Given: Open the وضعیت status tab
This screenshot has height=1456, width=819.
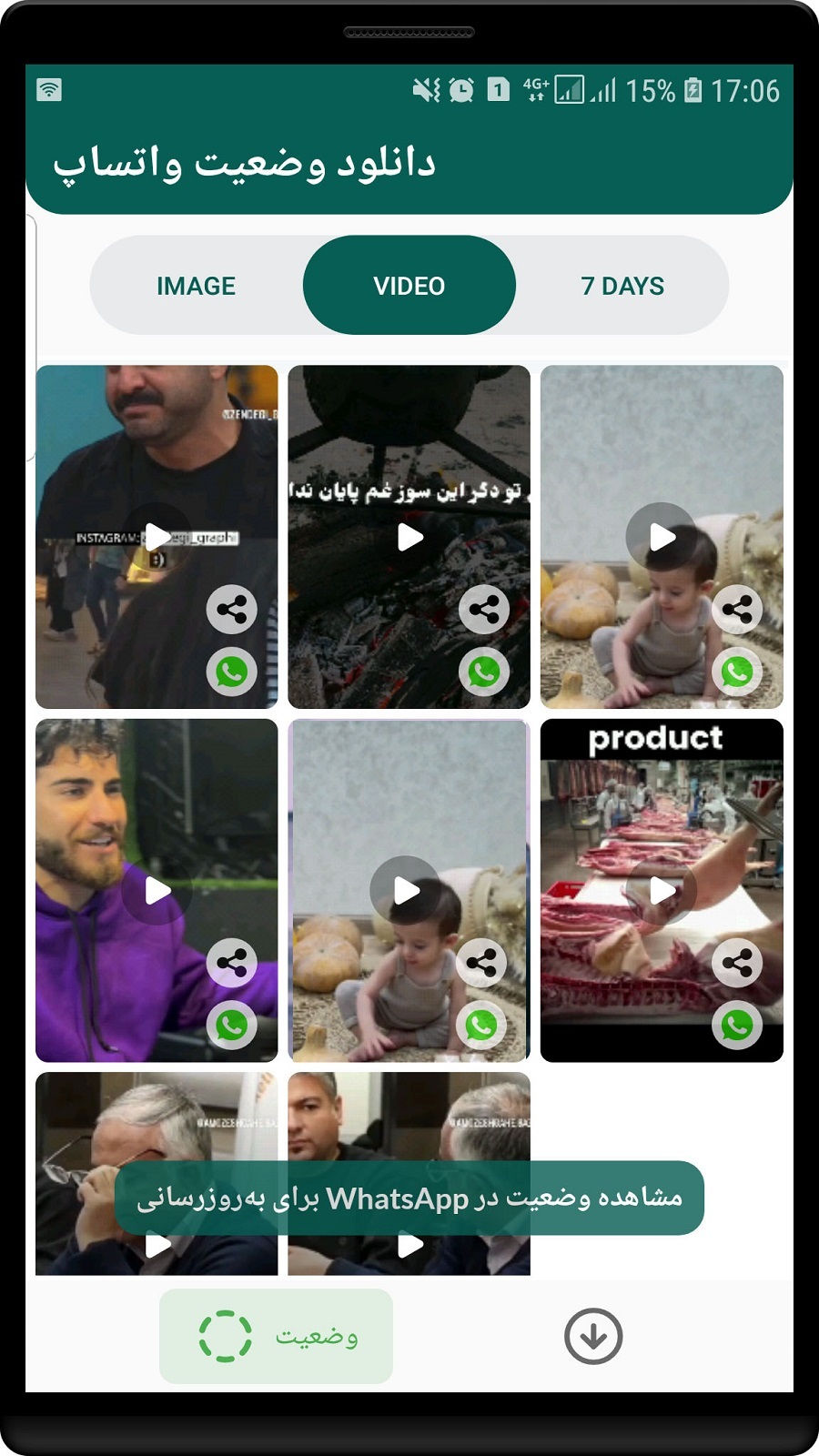Looking at the screenshot, I should [277, 1336].
